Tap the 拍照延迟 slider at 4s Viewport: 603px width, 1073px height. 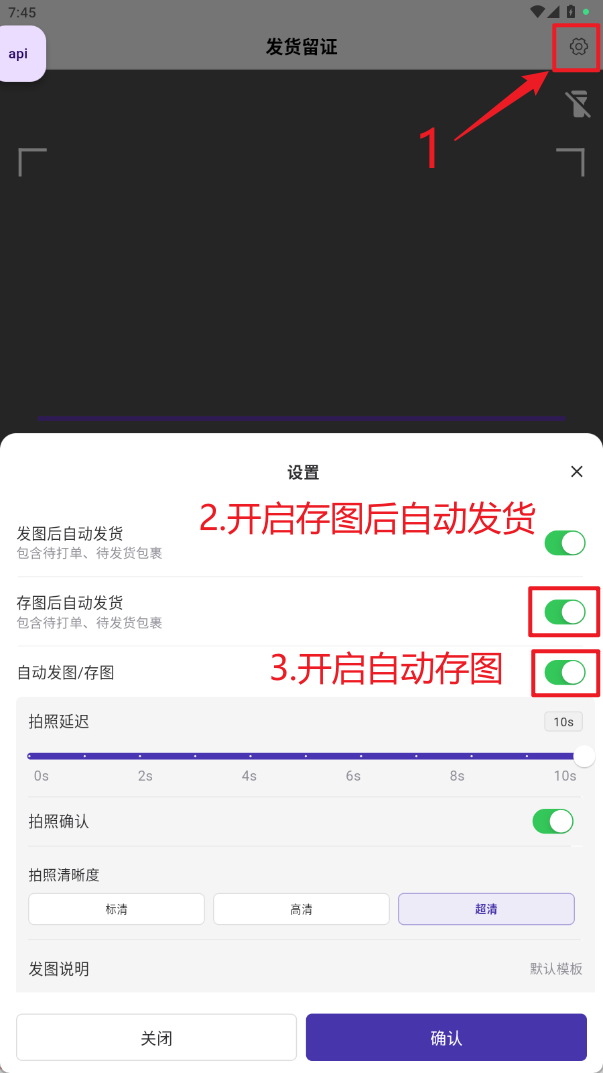click(250, 756)
